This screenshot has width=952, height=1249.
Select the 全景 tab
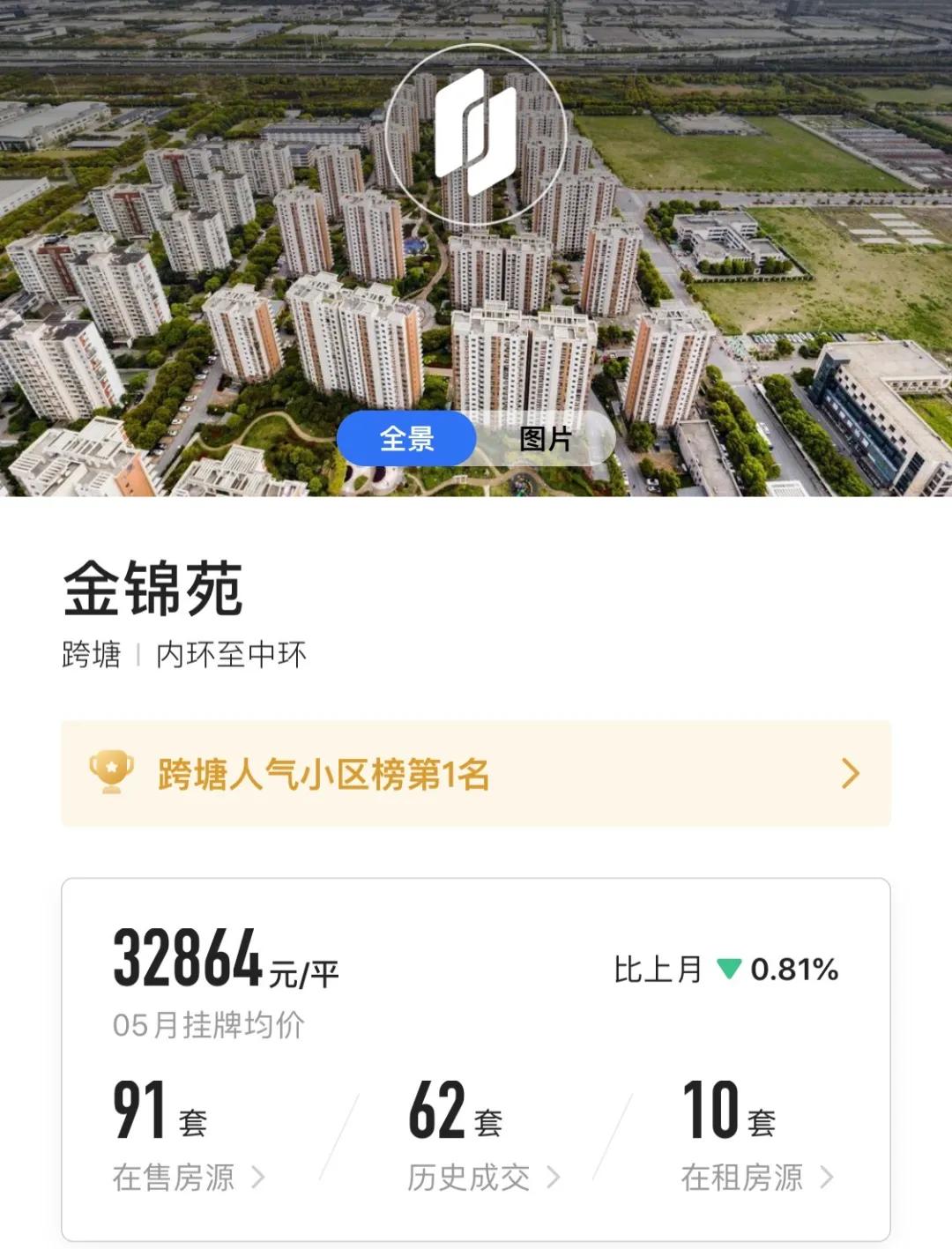coord(407,439)
